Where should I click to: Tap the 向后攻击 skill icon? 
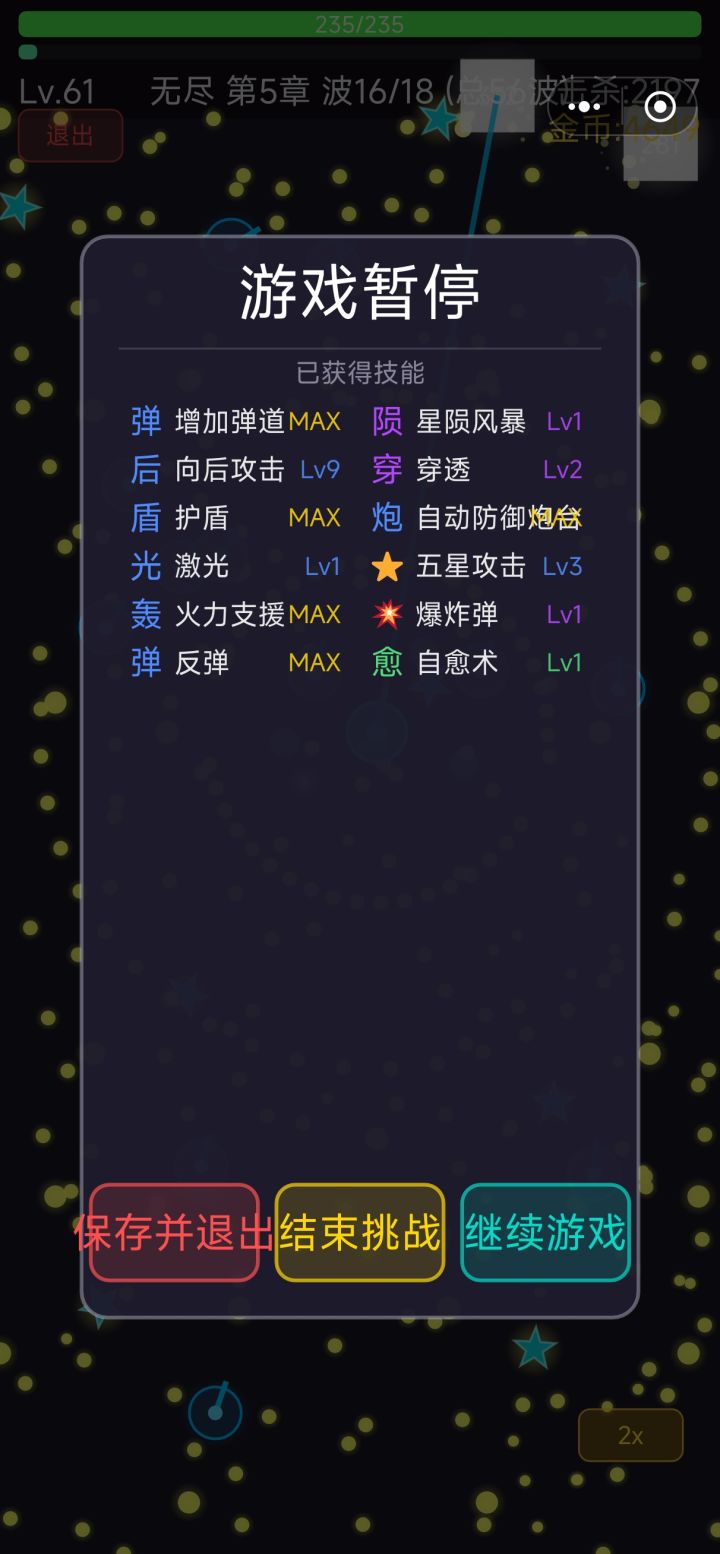145,470
